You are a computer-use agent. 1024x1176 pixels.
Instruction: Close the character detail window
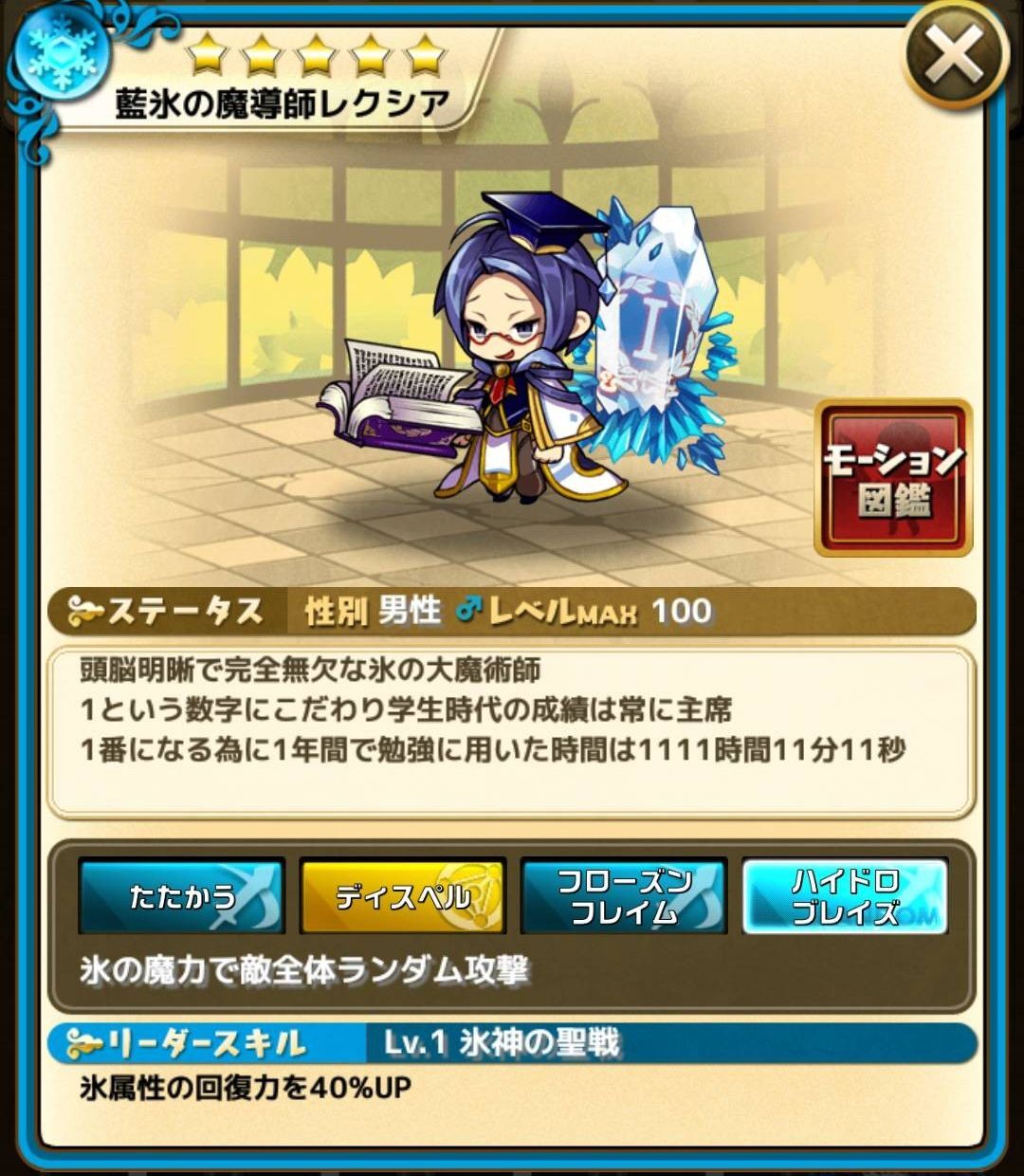[x=954, y=57]
